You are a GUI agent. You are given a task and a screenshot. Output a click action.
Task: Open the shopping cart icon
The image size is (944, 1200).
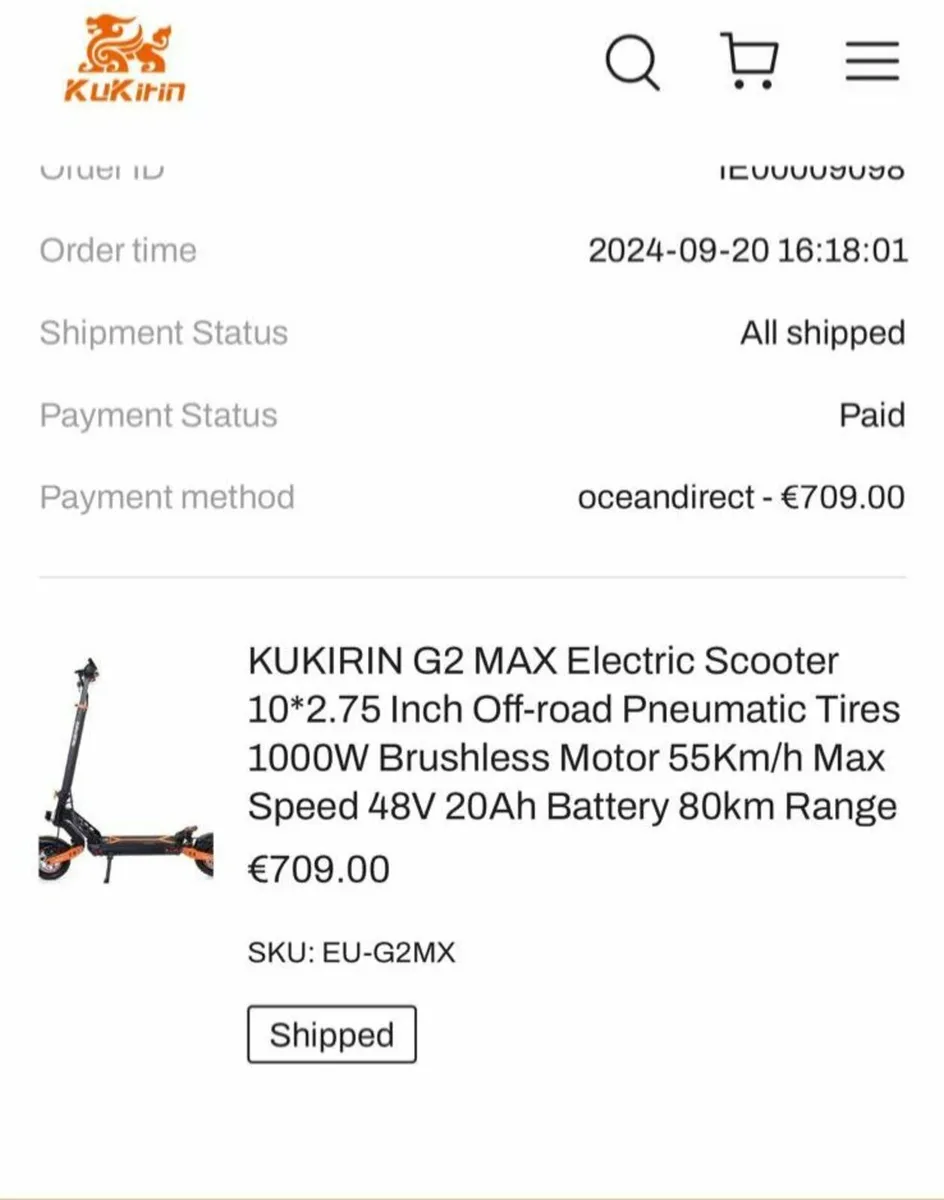(748, 62)
